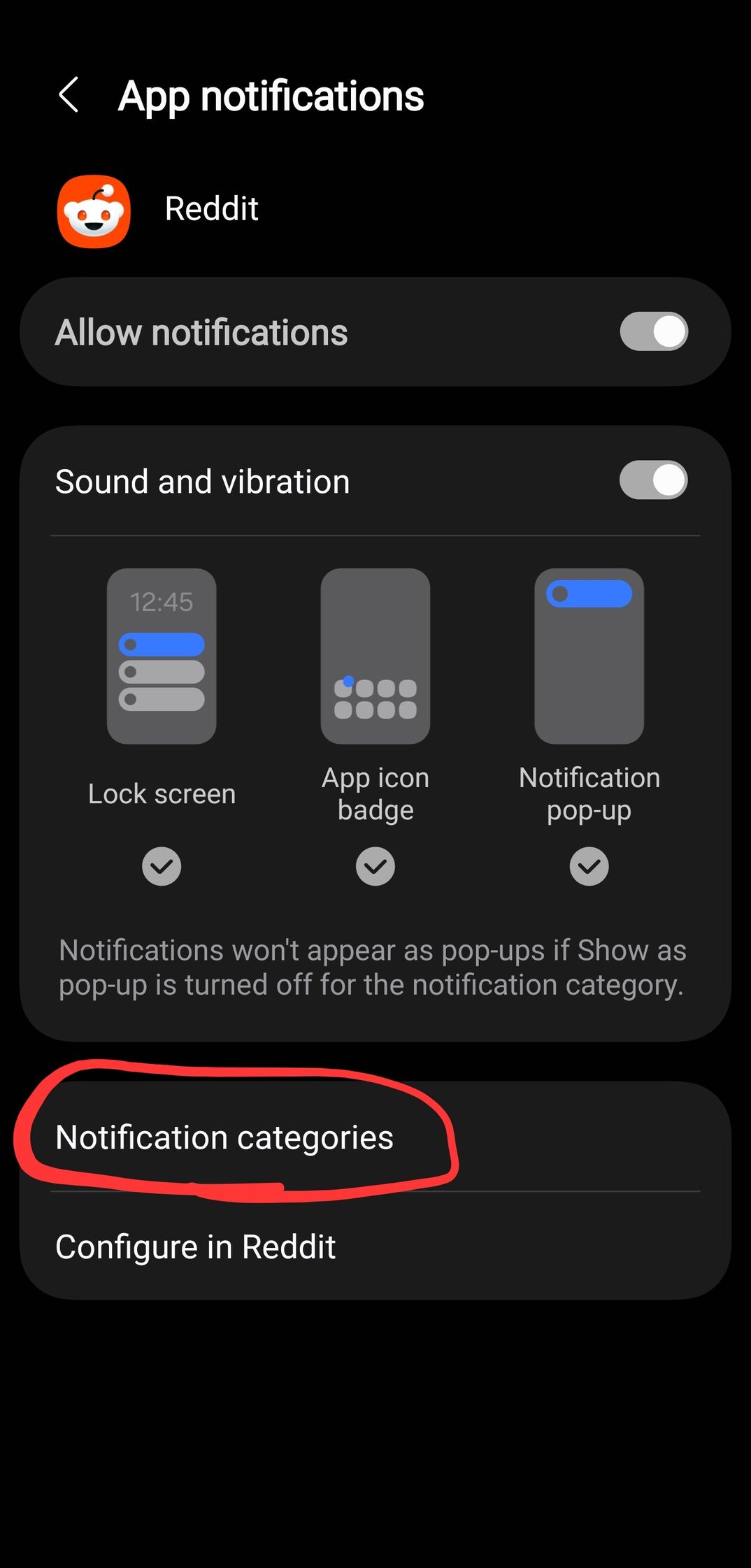Turn off Sound and vibration
The image size is (751, 1568).
(654, 480)
